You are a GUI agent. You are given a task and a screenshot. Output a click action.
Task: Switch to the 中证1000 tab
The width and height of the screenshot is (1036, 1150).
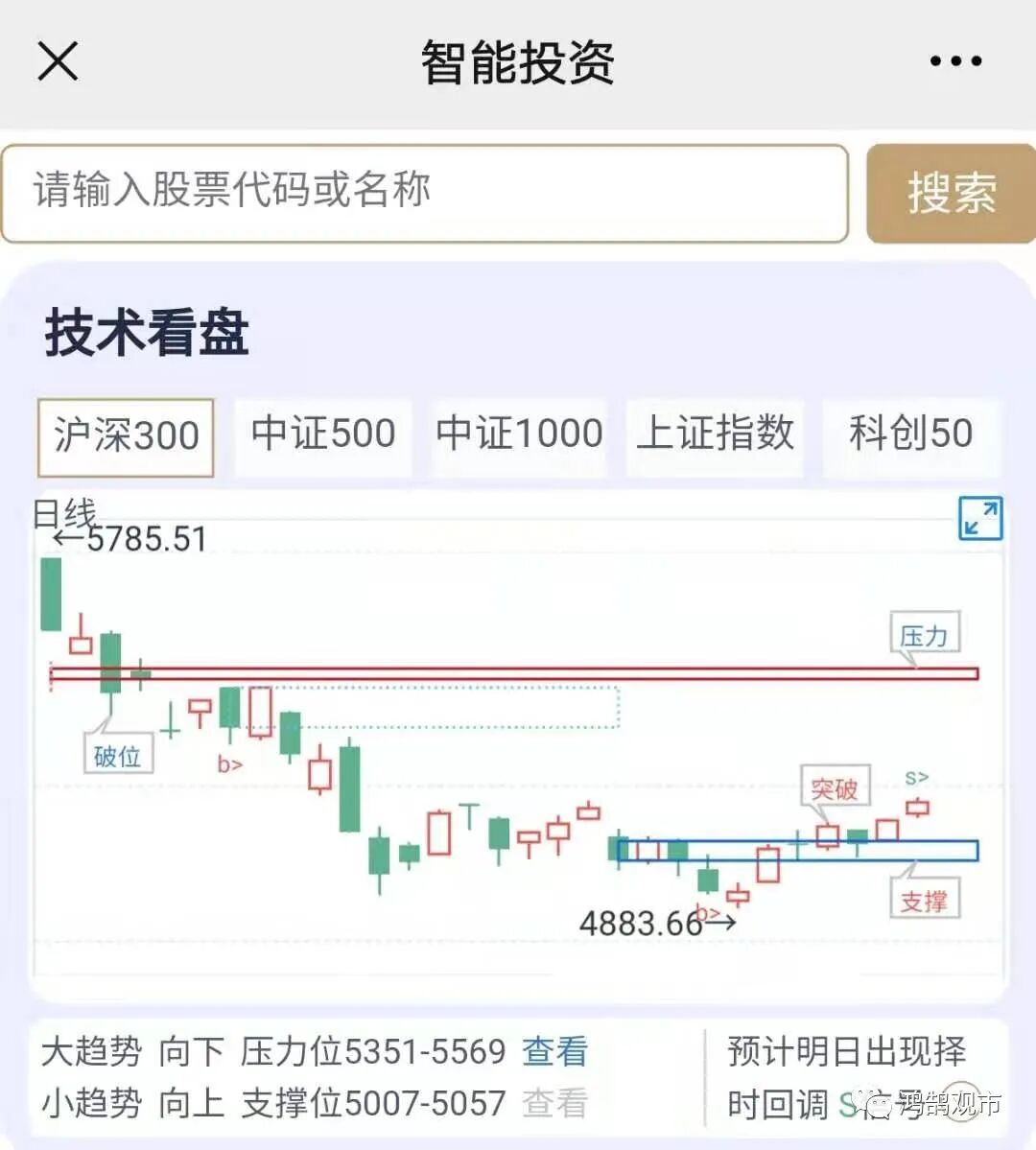519,434
